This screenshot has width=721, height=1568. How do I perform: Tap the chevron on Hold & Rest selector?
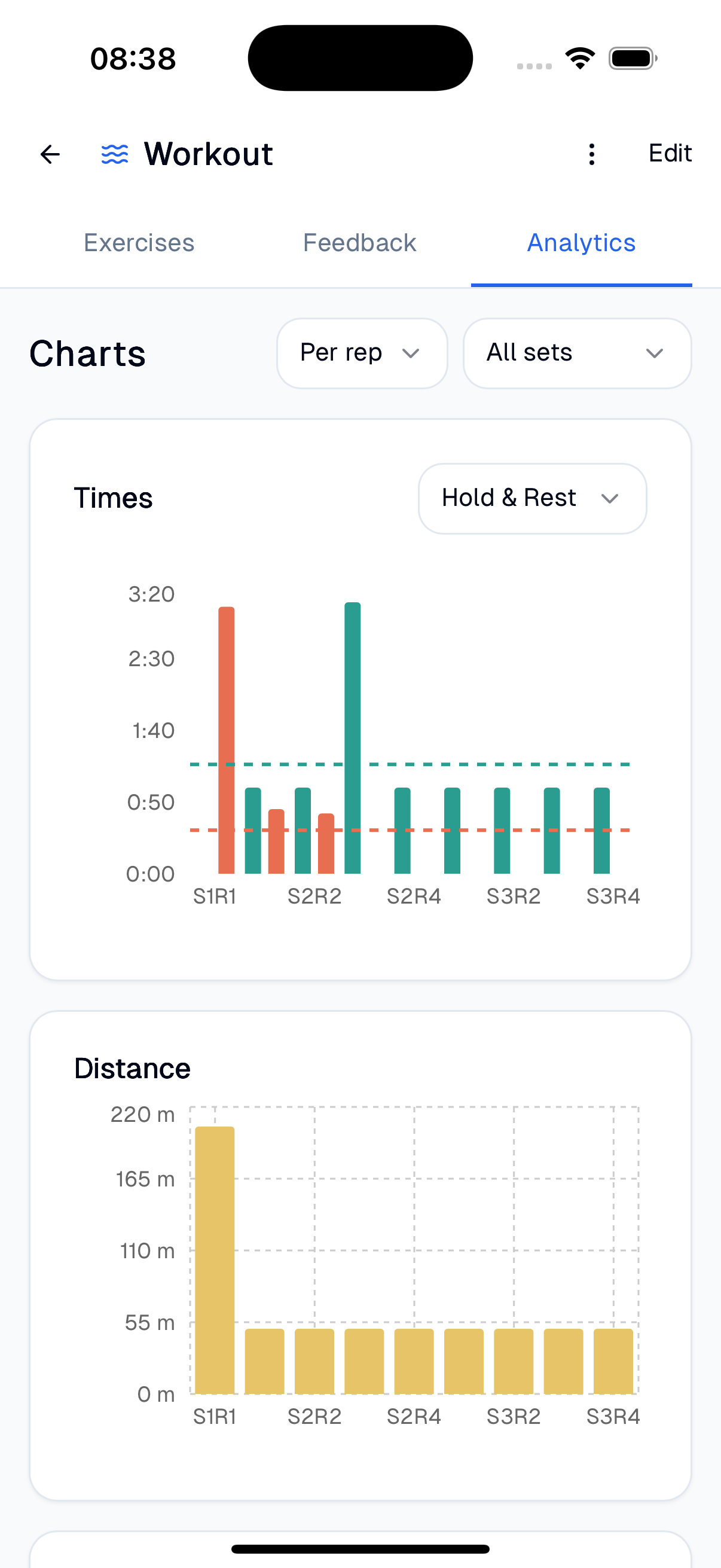[x=611, y=498]
